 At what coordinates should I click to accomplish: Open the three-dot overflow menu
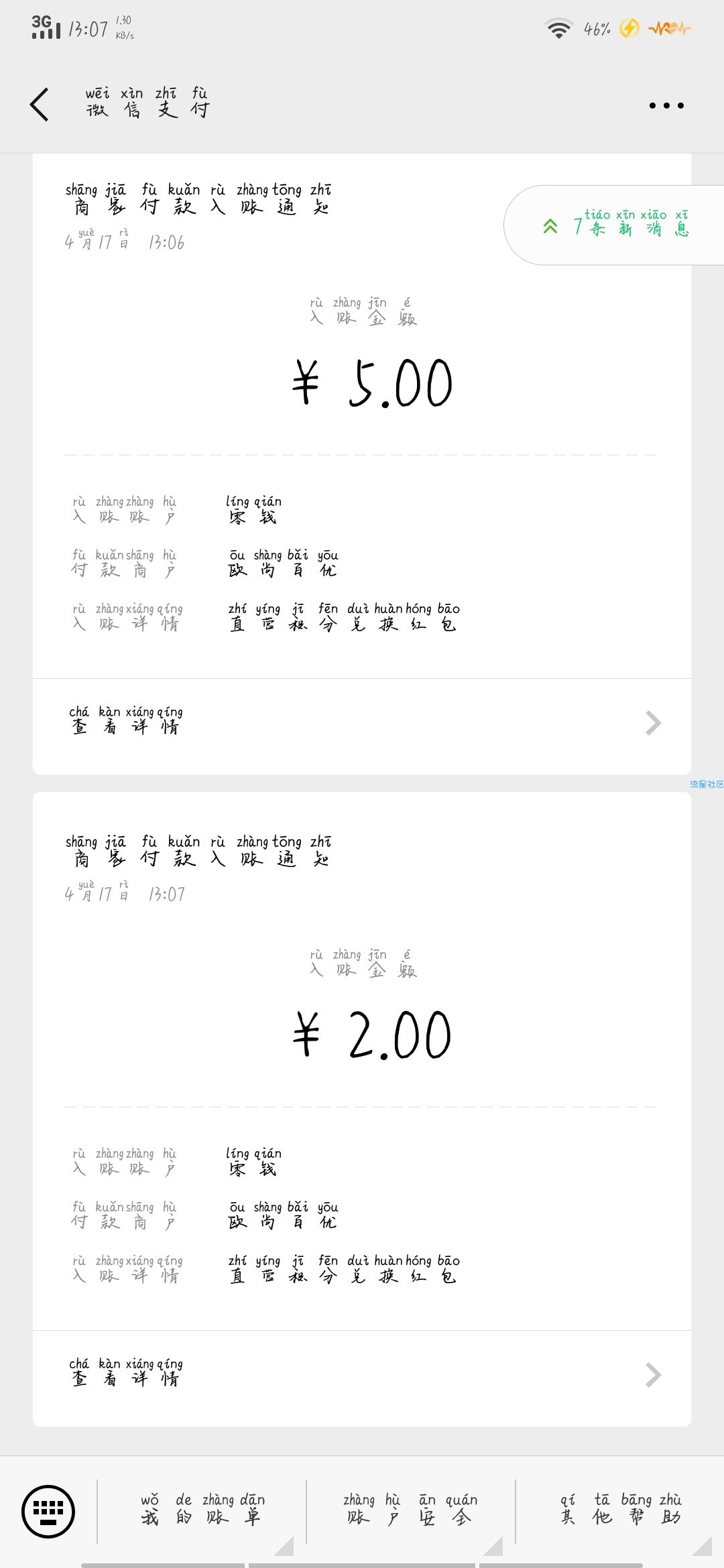666,105
